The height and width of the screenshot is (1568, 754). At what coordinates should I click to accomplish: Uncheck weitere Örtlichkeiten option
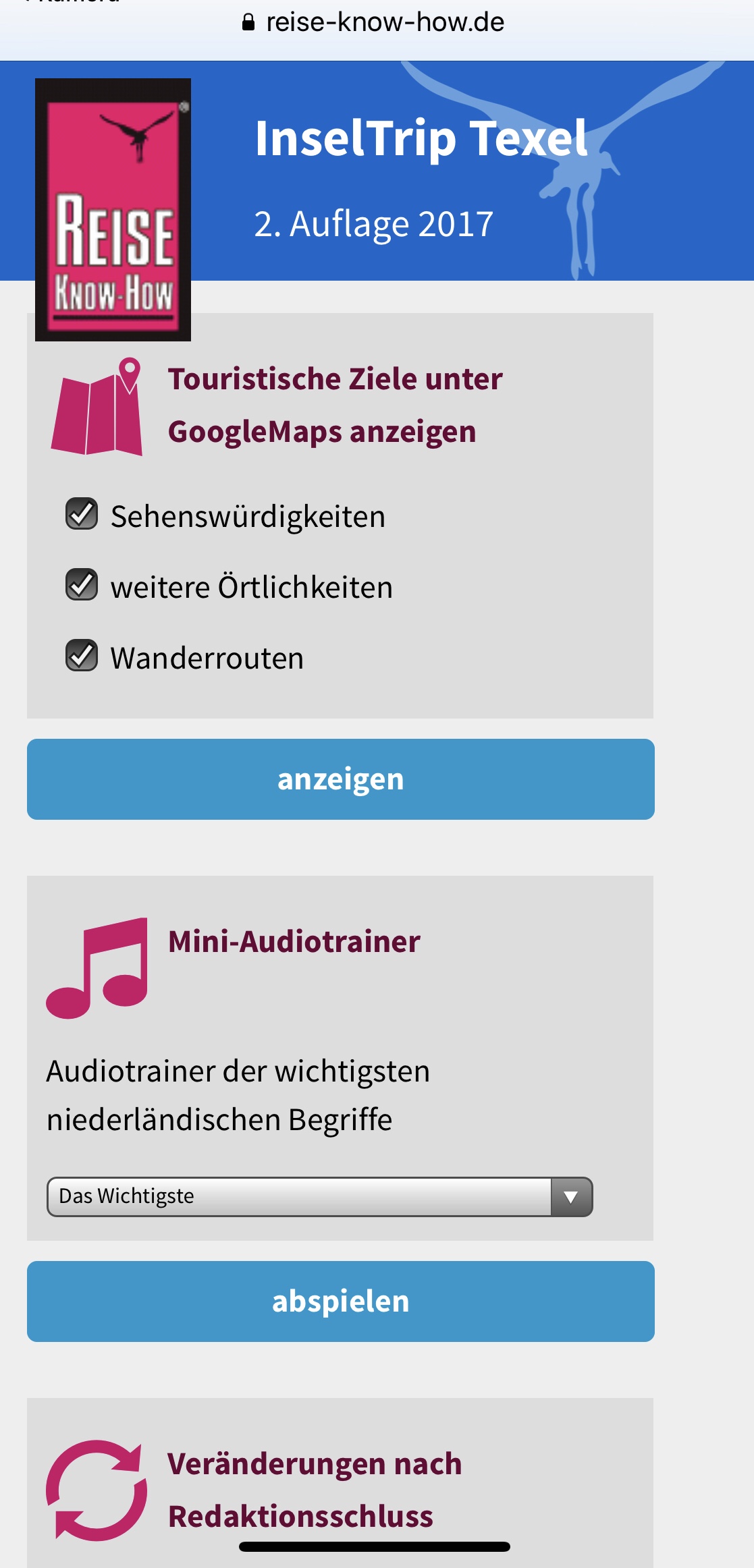click(82, 585)
